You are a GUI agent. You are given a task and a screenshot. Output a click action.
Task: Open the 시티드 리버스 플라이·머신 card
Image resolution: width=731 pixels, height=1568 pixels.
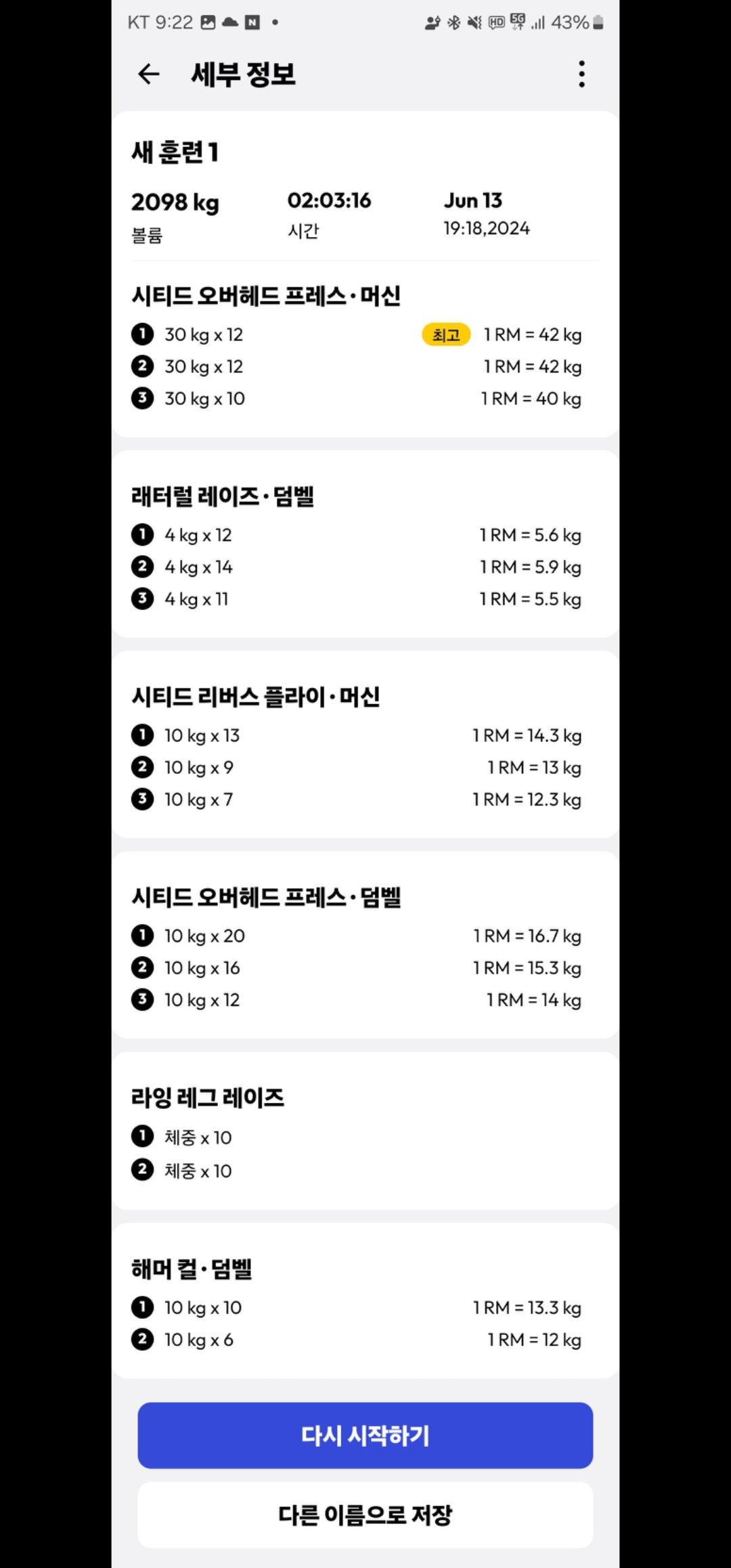pyautogui.click(x=365, y=745)
